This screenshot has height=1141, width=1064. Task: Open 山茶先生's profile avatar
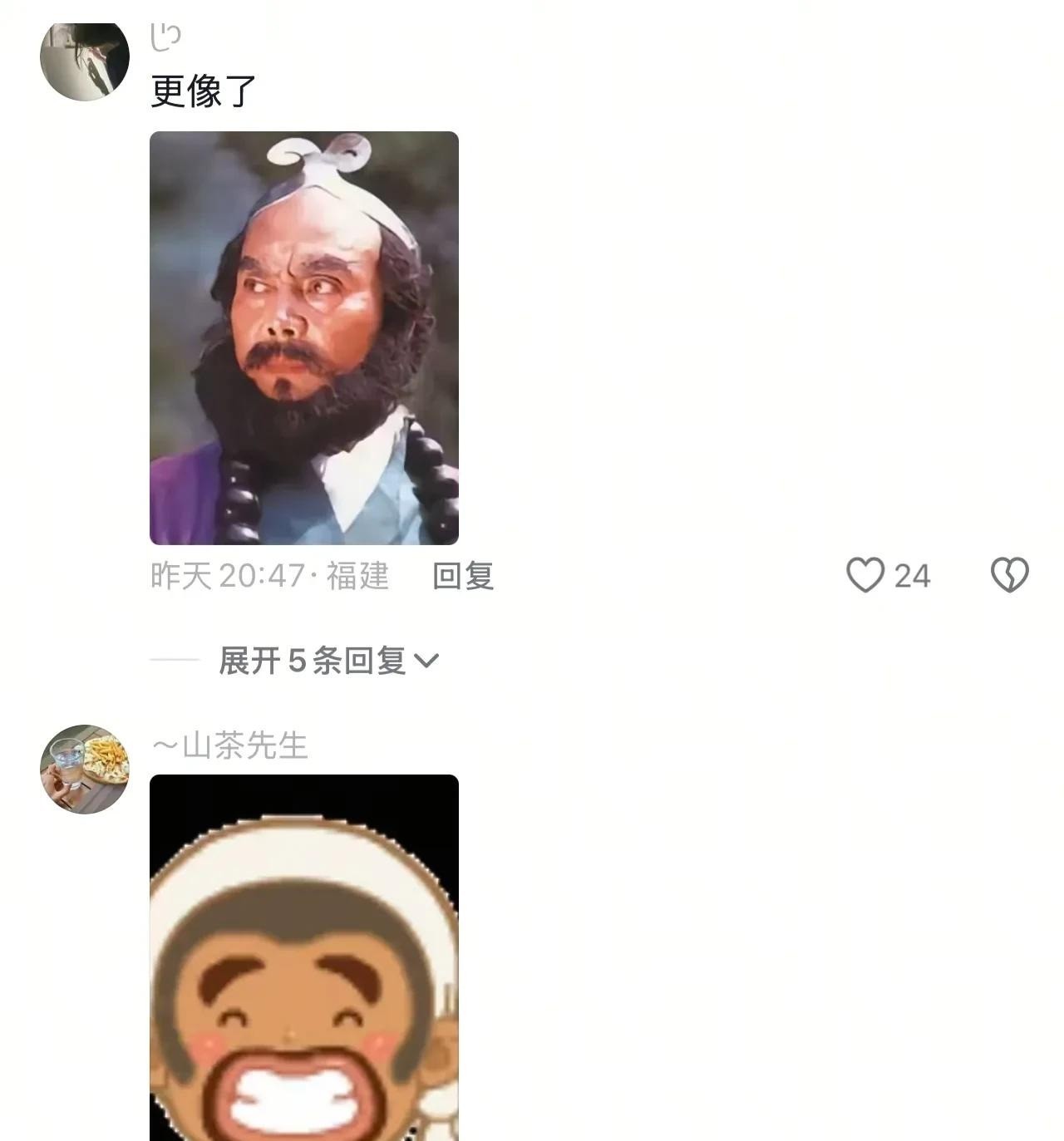[85, 769]
